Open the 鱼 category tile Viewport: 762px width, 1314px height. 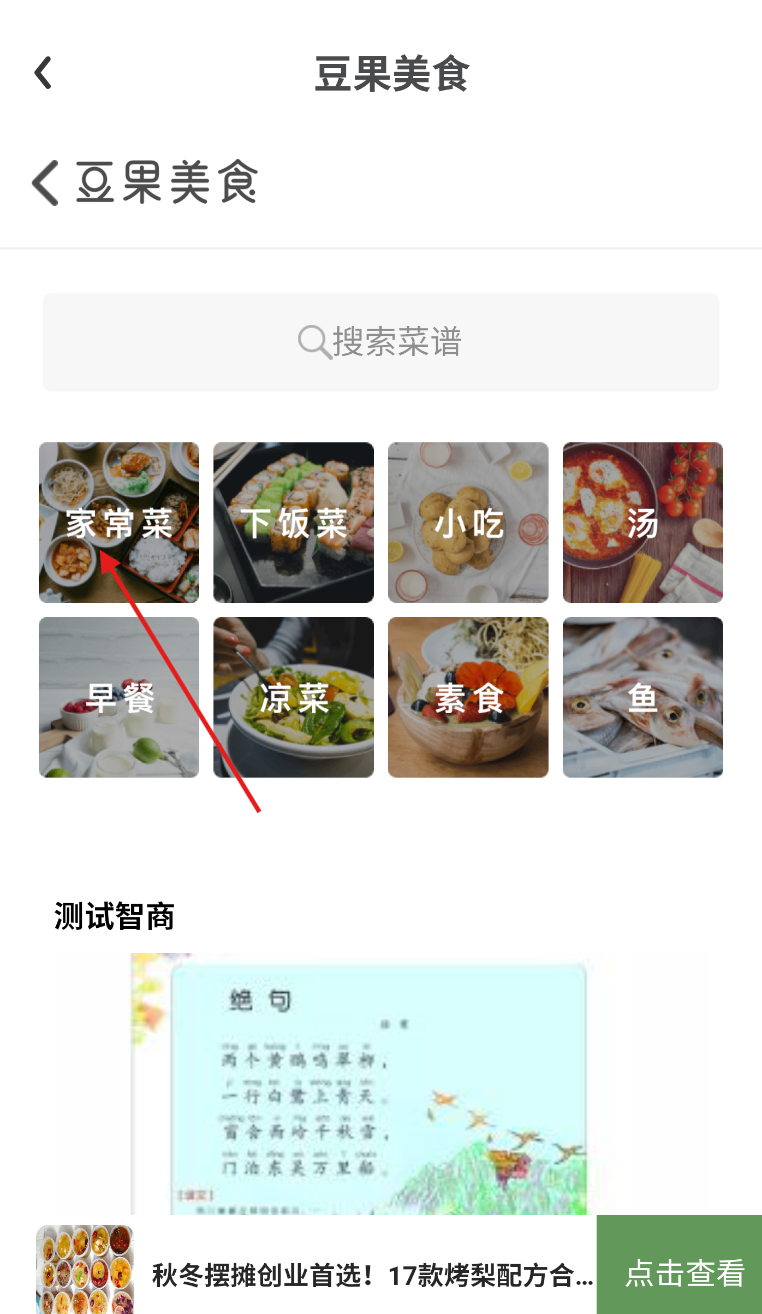642,697
